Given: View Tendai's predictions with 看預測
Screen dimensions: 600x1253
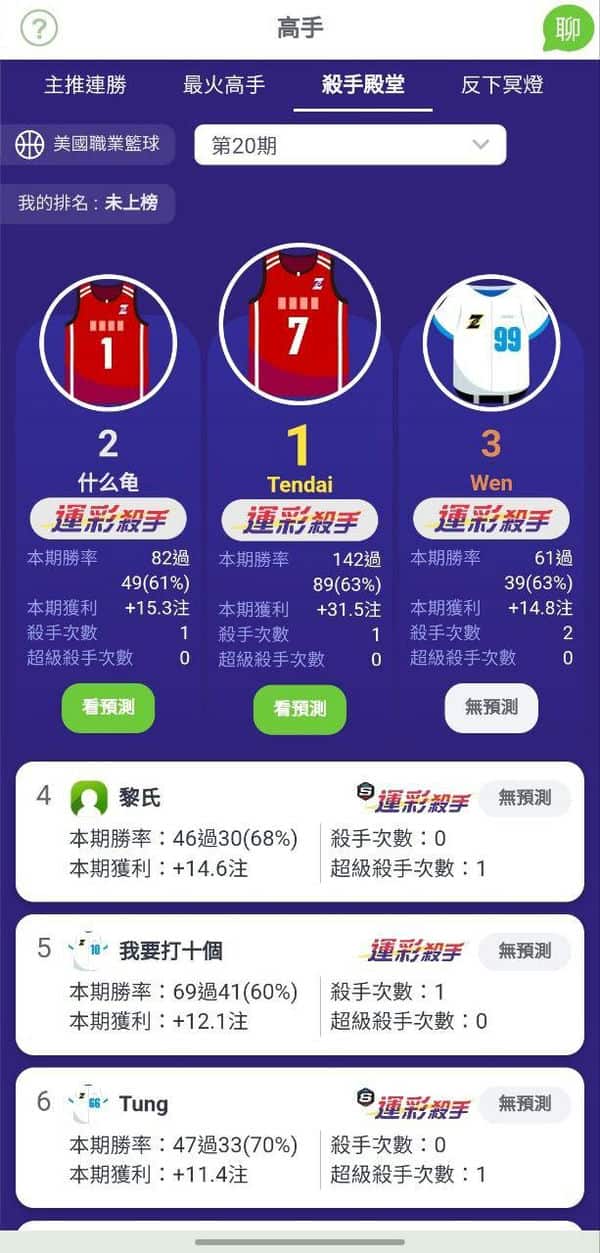Looking at the screenshot, I should pos(299,709).
